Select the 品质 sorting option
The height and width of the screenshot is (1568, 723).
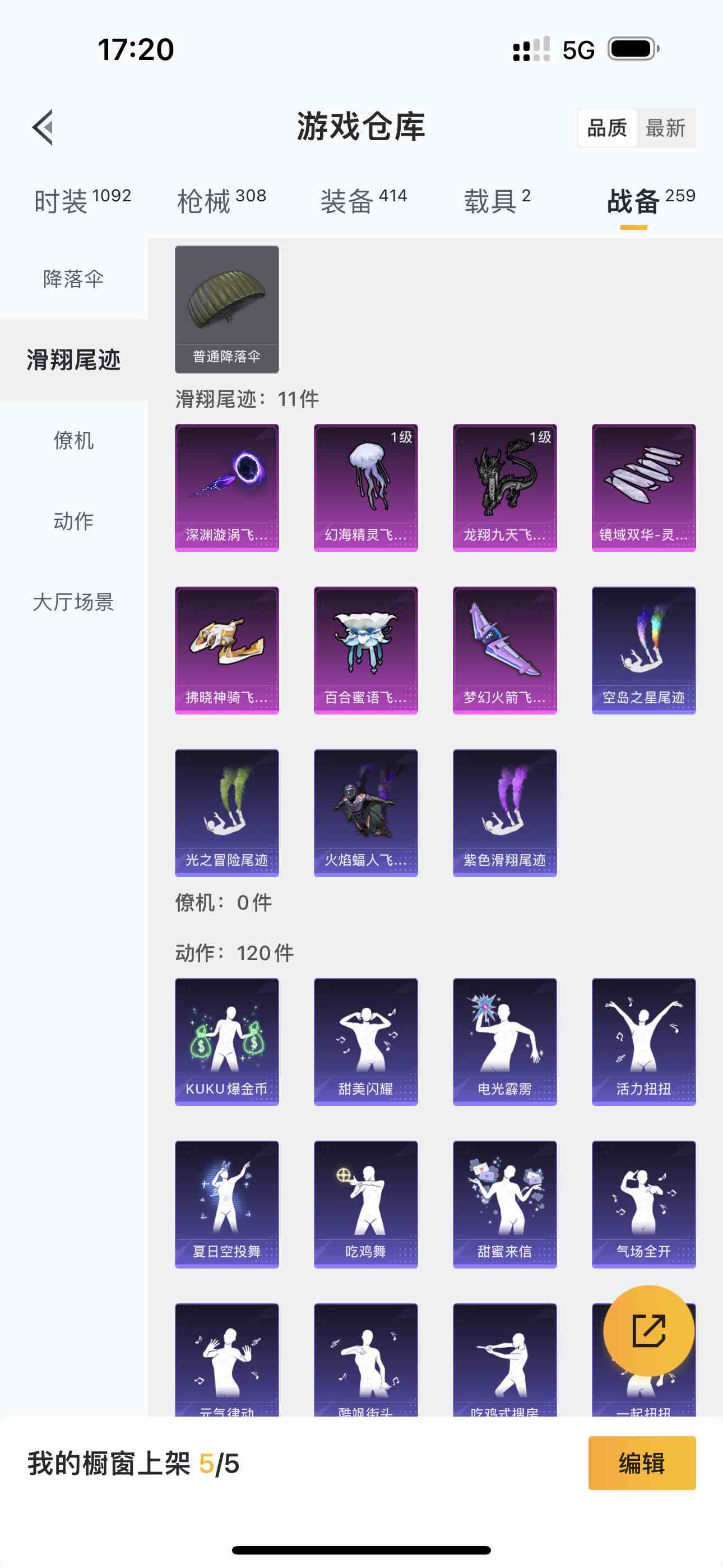click(x=607, y=128)
